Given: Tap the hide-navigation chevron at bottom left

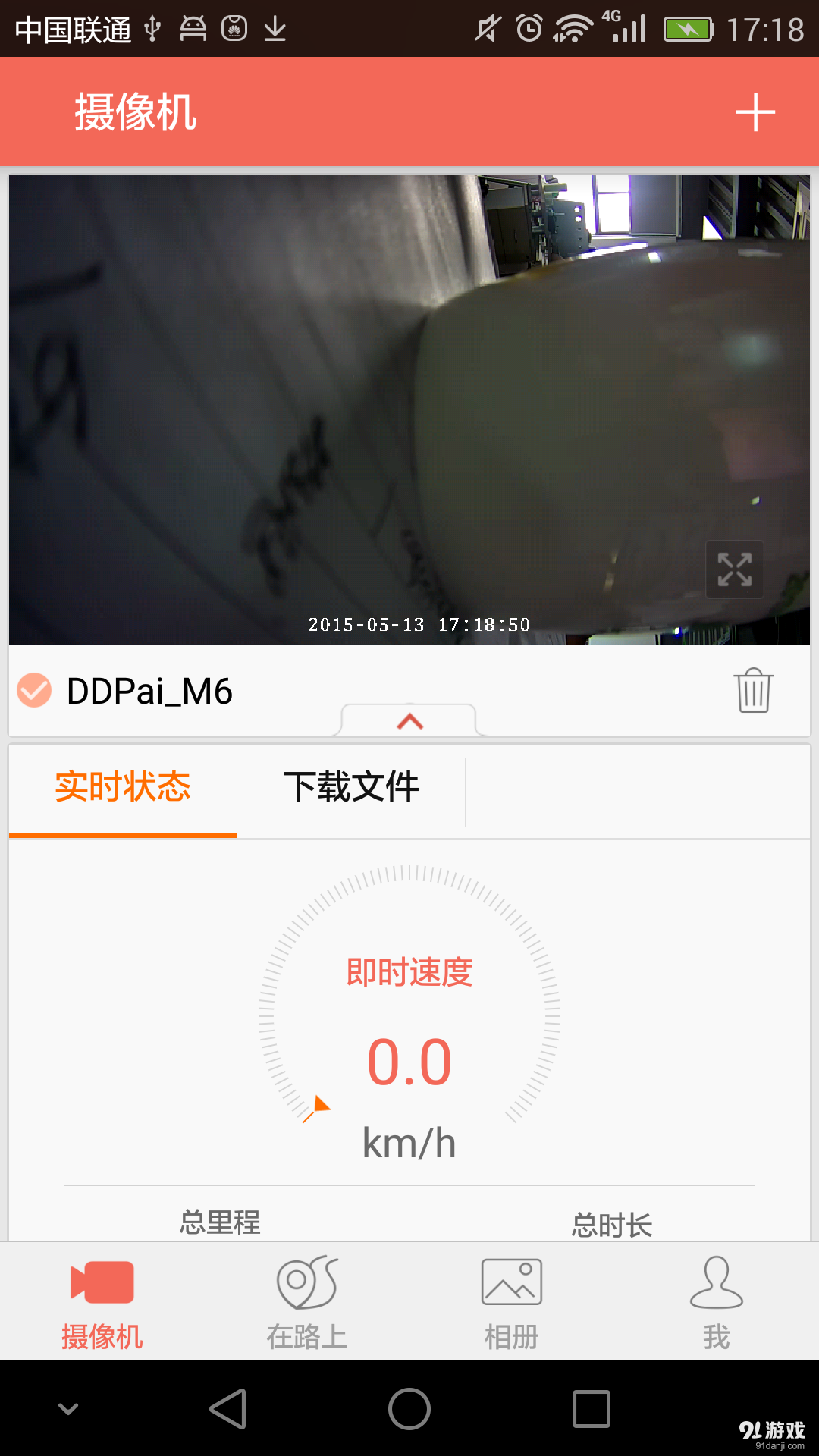Looking at the screenshot, I should click(68, 1408).
